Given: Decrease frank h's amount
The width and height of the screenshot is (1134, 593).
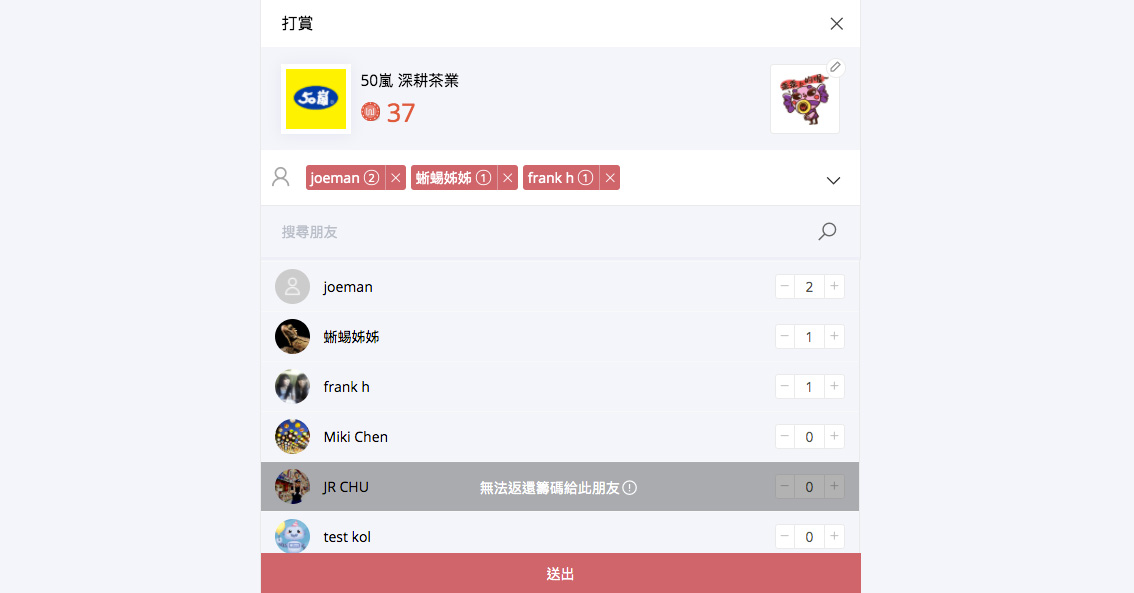Looking at the screenshot, I should click(785, 387).
